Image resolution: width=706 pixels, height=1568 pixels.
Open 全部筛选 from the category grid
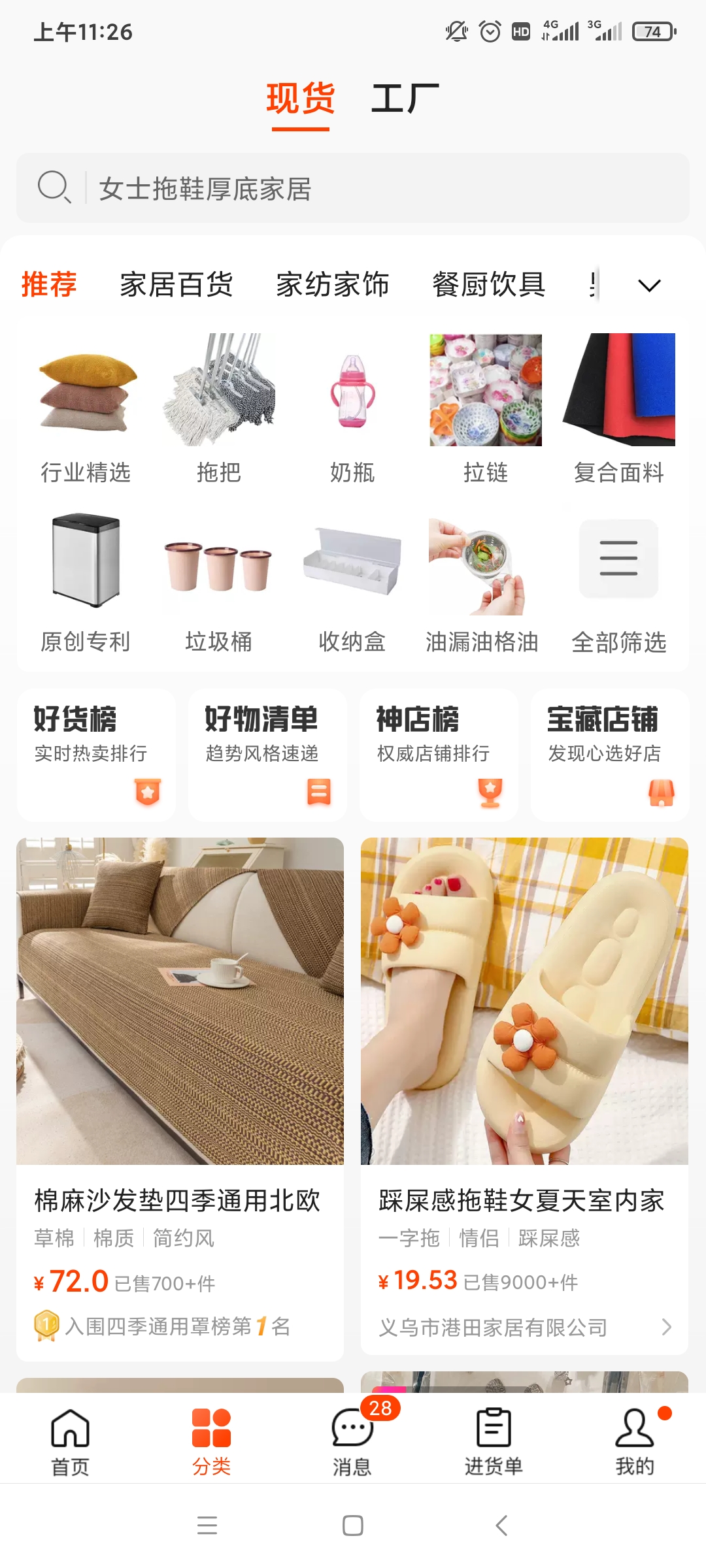click(x=618, y=559)
